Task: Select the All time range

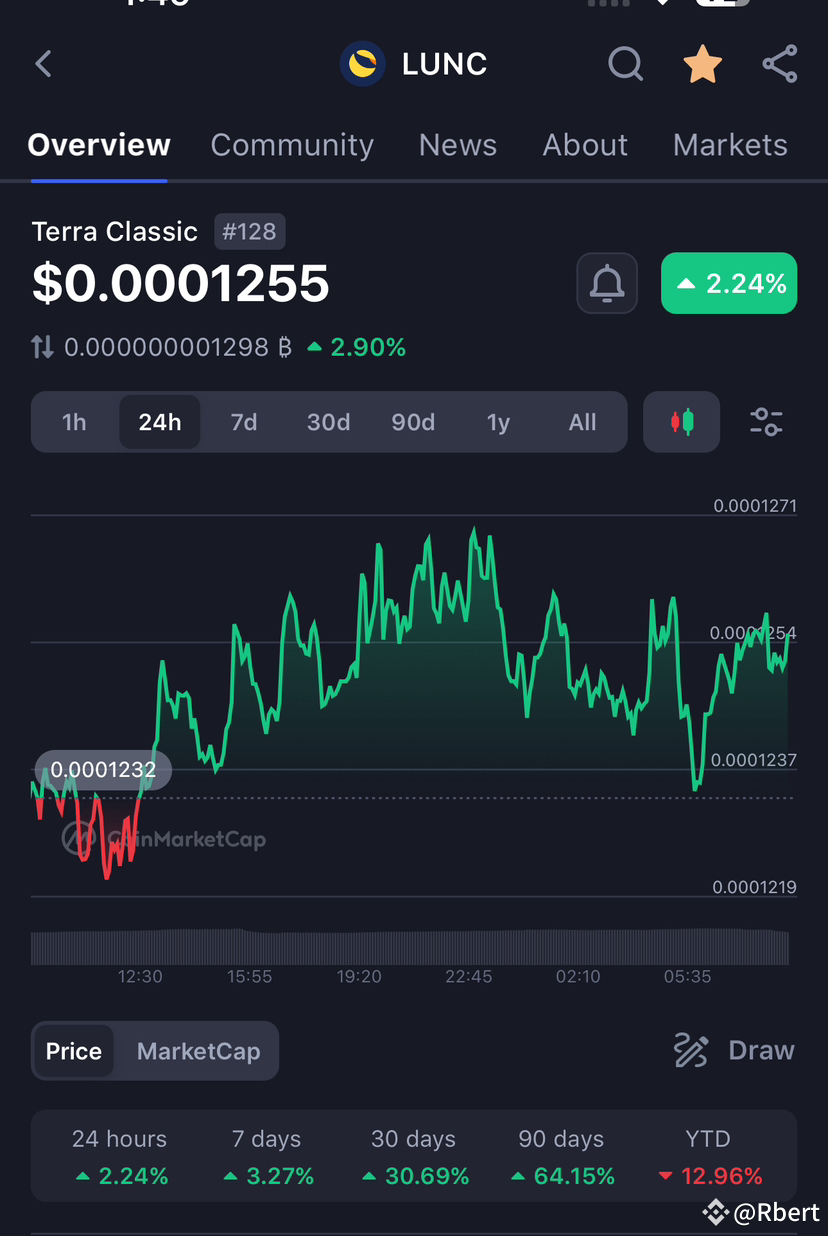Action: click(582, 421)
